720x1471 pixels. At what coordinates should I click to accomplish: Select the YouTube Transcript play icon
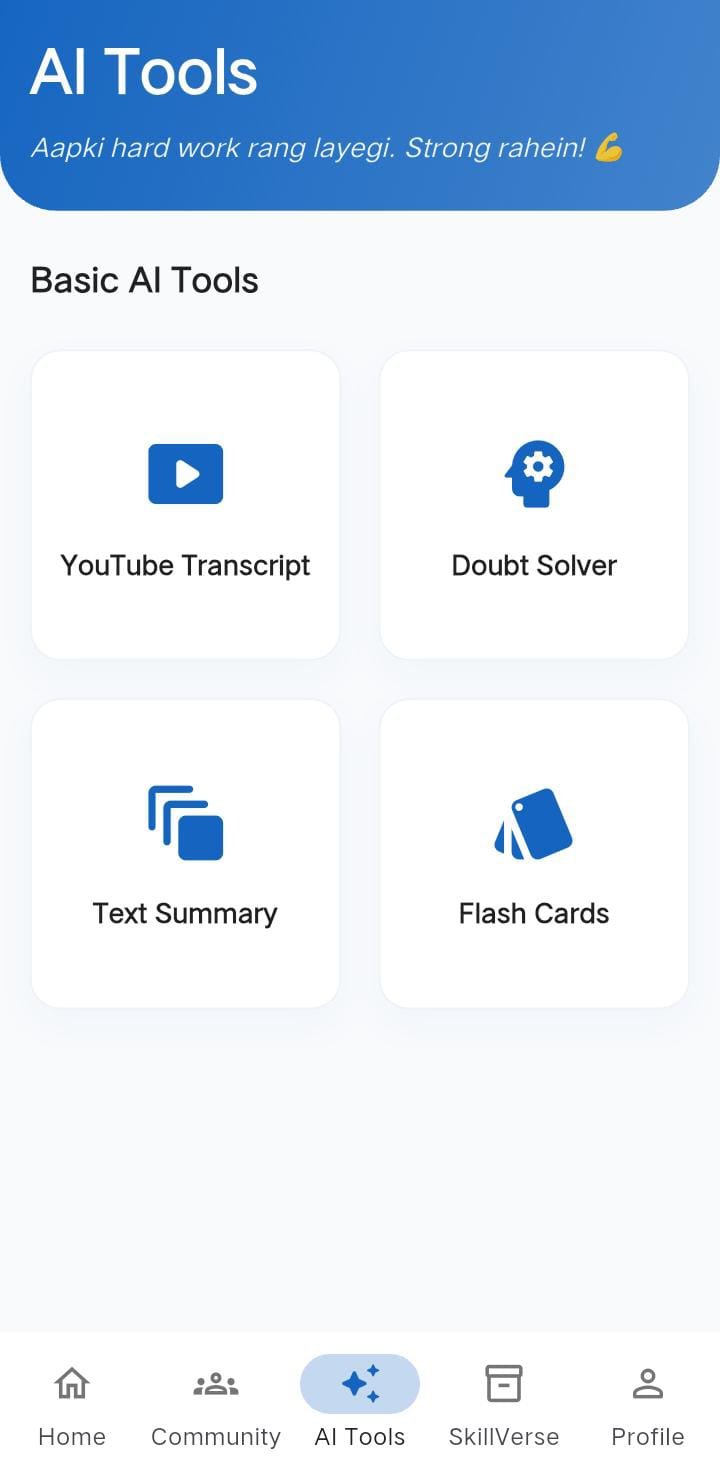185,473
